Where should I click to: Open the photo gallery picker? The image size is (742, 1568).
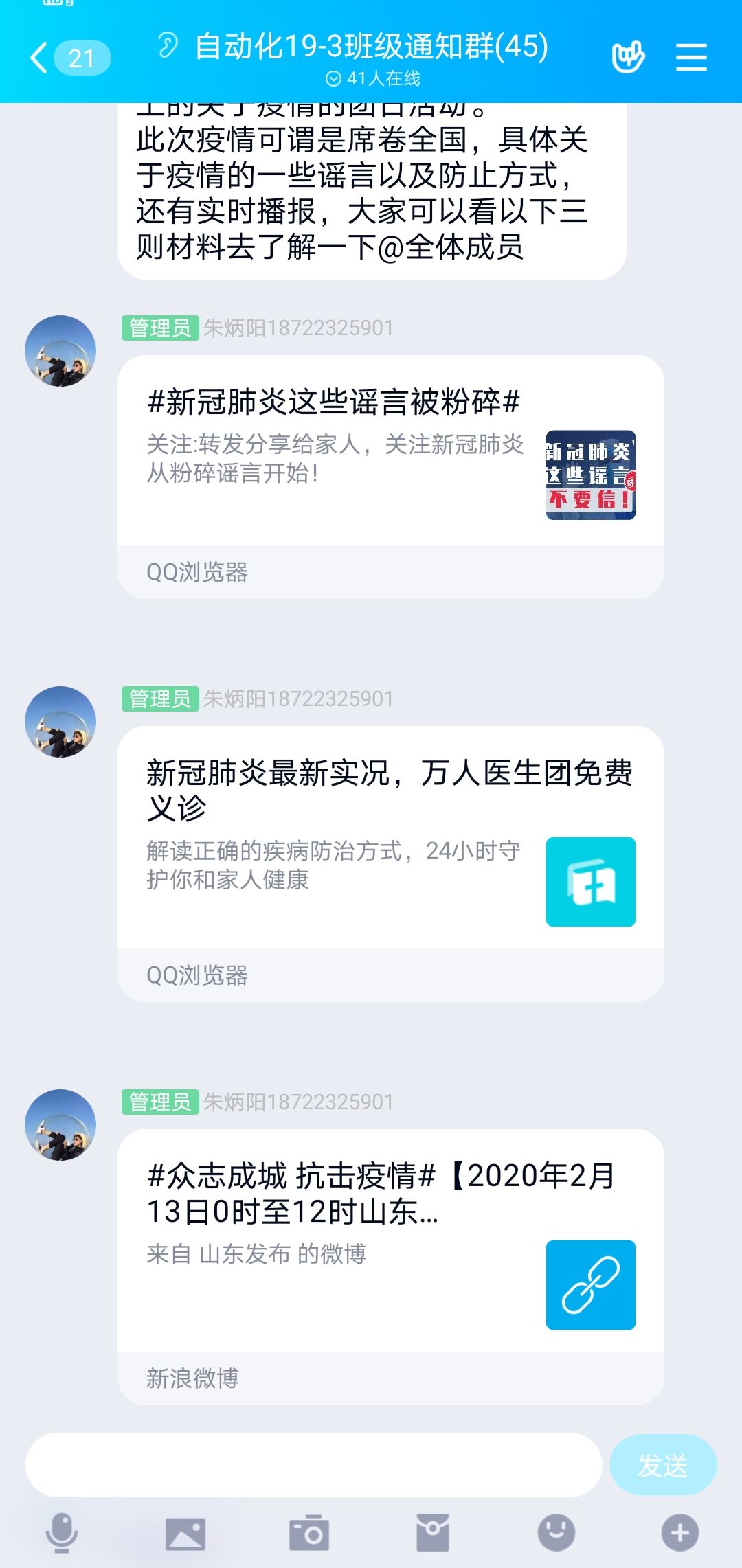coord(185,1533)
